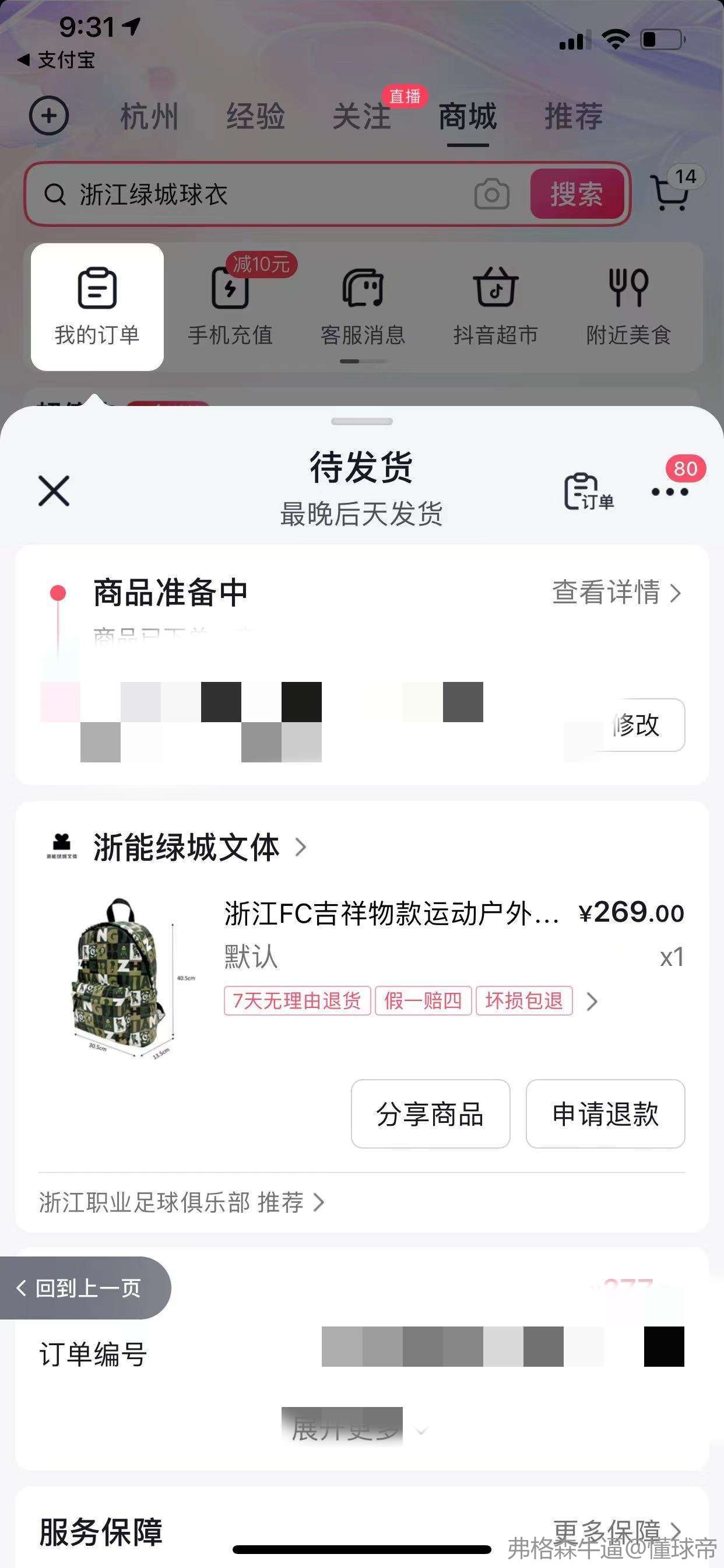
Task: Switch to the 推荐 tab
Action: coord(573,117)
